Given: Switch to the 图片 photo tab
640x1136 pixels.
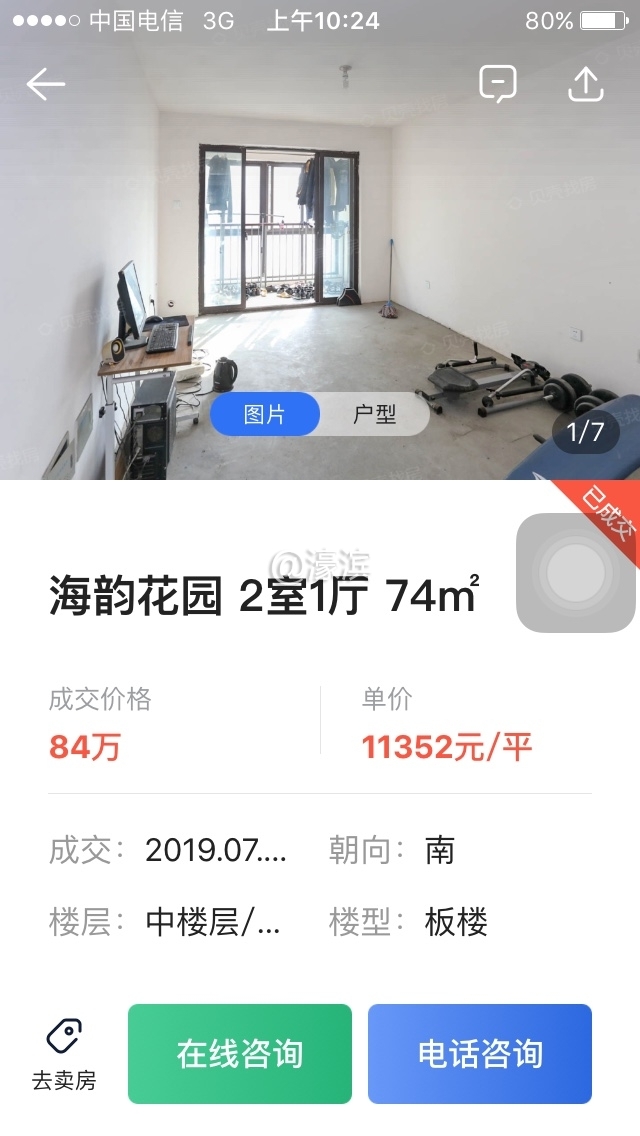Looking at the screenshot, I should coord(265,414).
